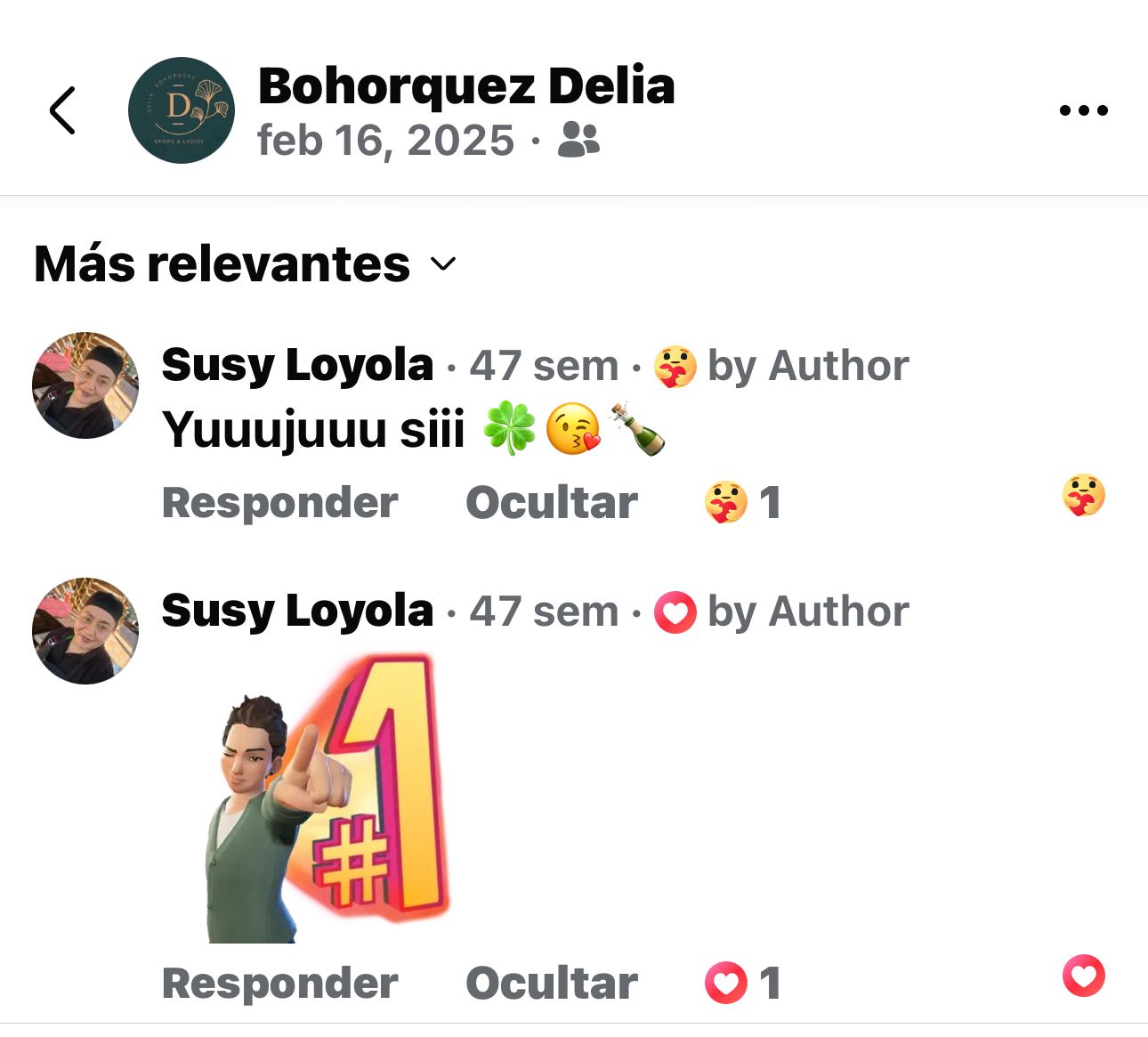Go back using the arrow icon
Viewport: 1148px width, 1037px height.
[x=62, y=110]
